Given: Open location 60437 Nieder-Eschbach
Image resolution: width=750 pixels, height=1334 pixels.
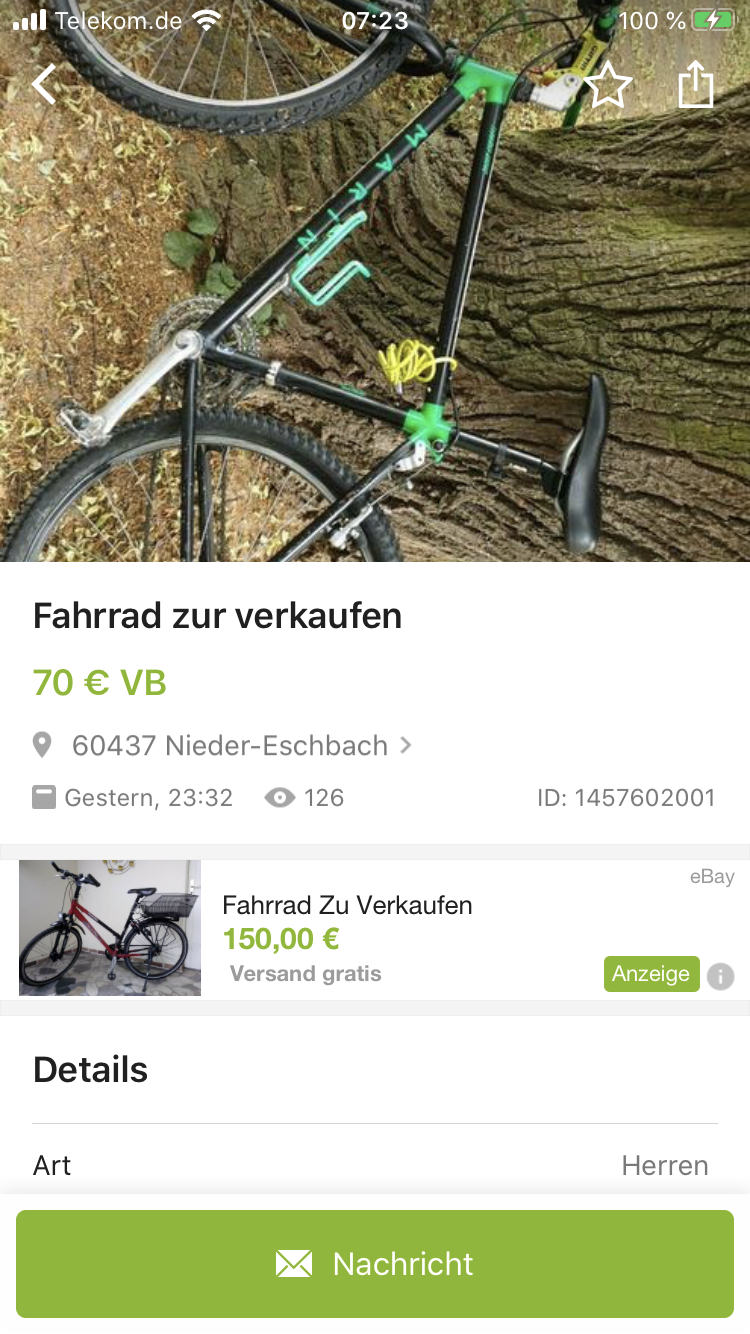Looking at the screenshot, I should pos(230,746).
